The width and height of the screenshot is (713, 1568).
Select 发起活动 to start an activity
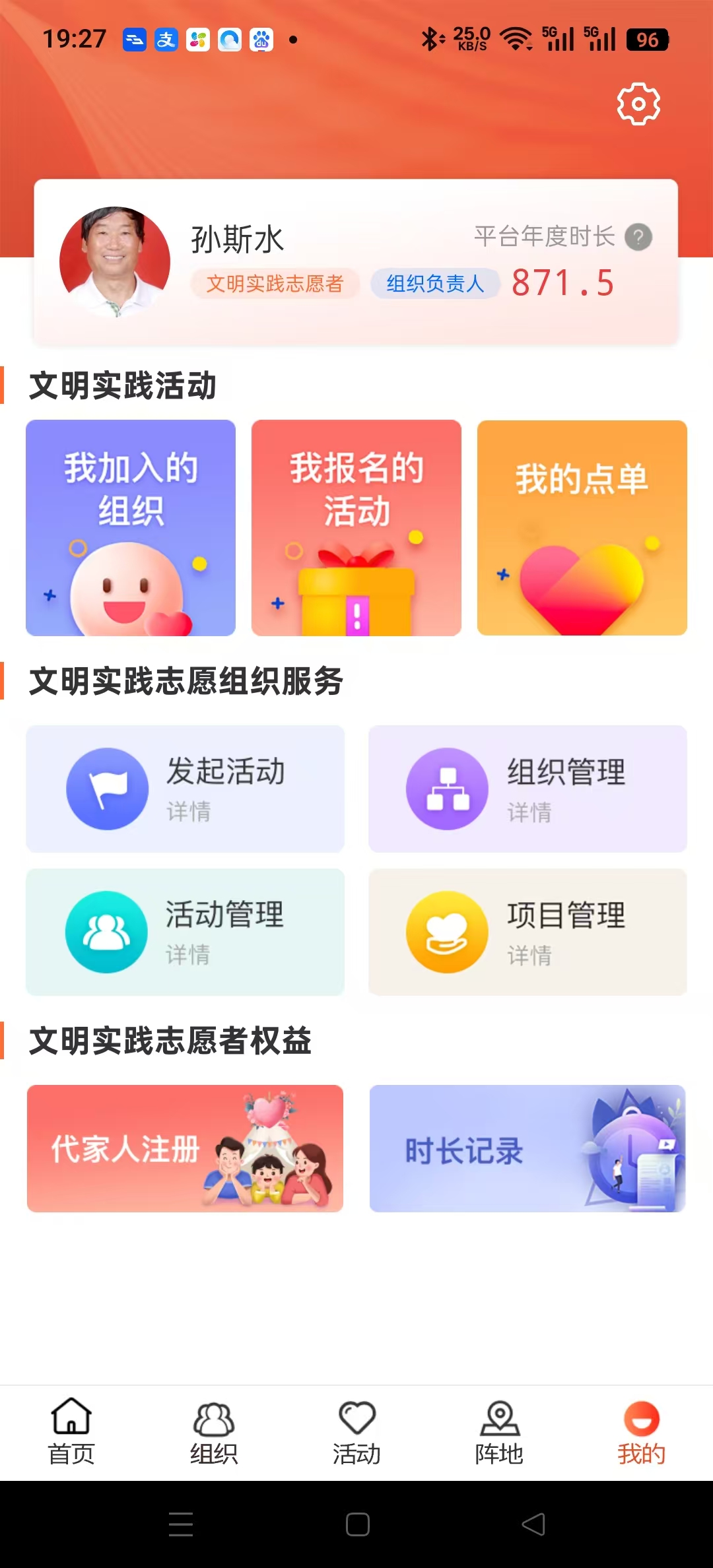coord(186,789)
